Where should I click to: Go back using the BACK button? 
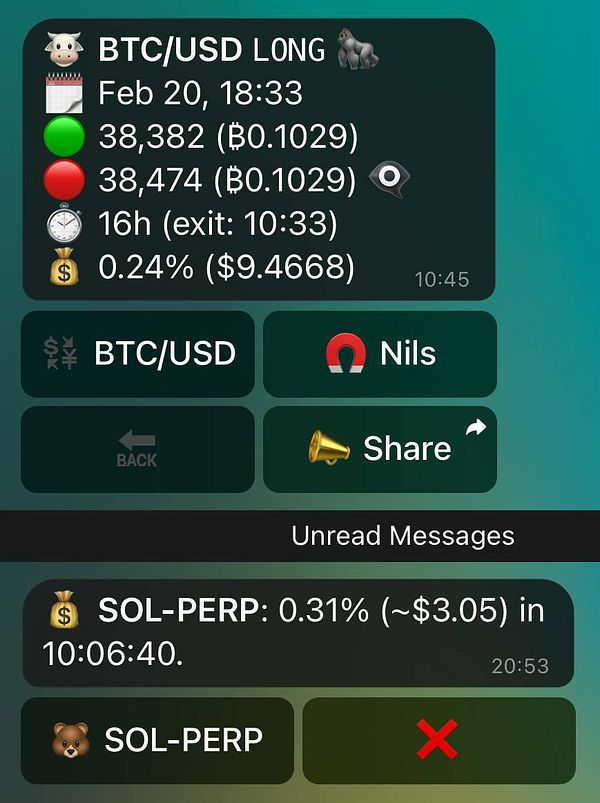[x=138, y=450]
